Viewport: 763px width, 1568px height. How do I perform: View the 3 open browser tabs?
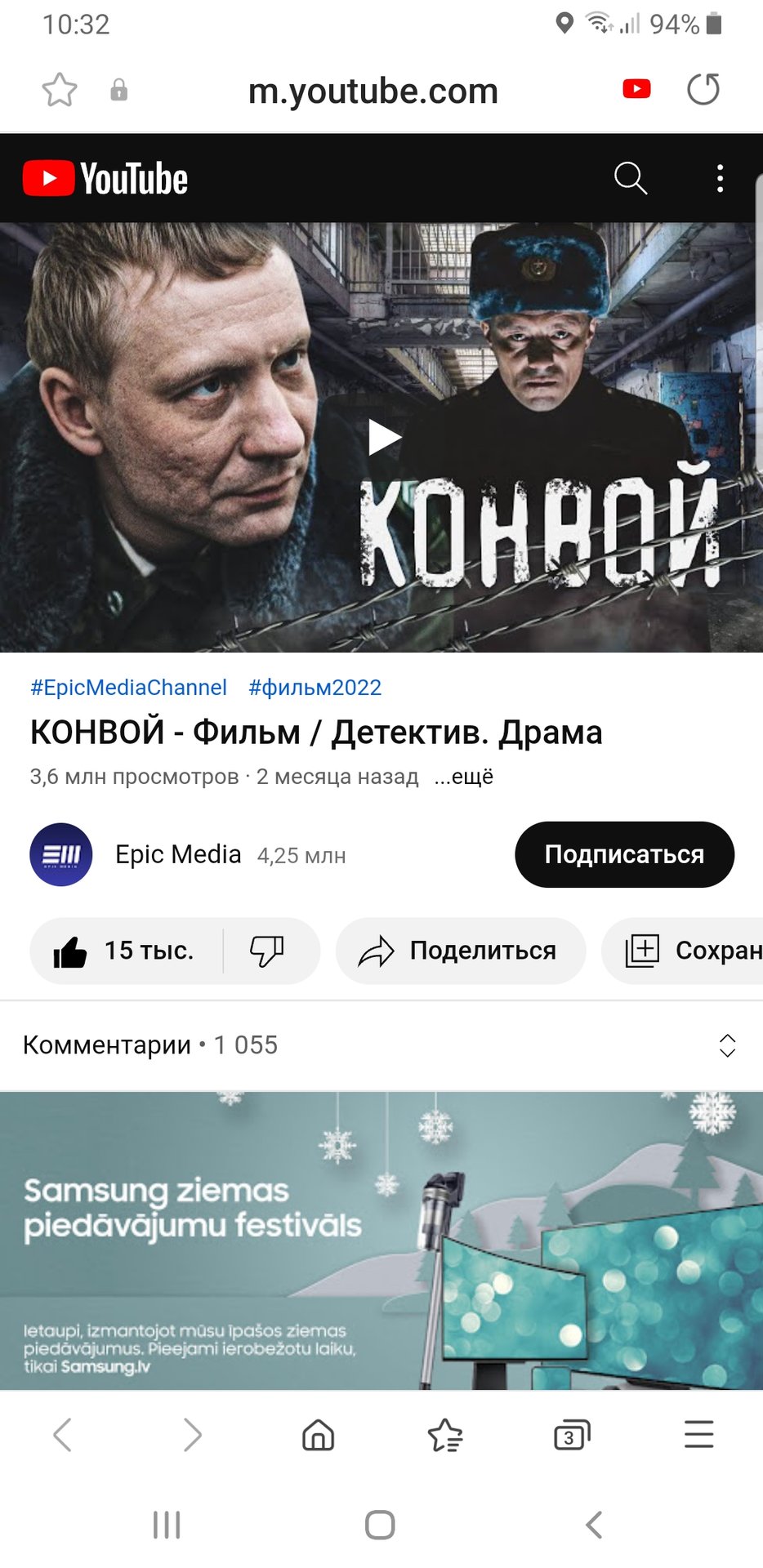point(571,1435)
